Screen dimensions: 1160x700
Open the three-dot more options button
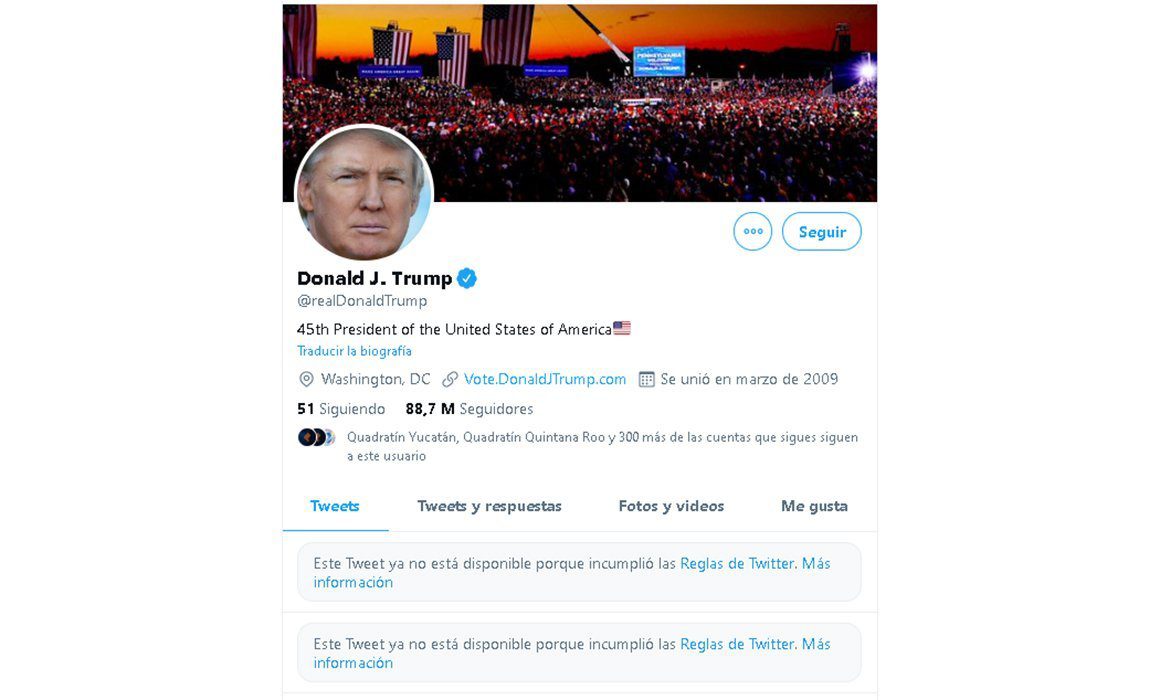click(x=752, y=232)
